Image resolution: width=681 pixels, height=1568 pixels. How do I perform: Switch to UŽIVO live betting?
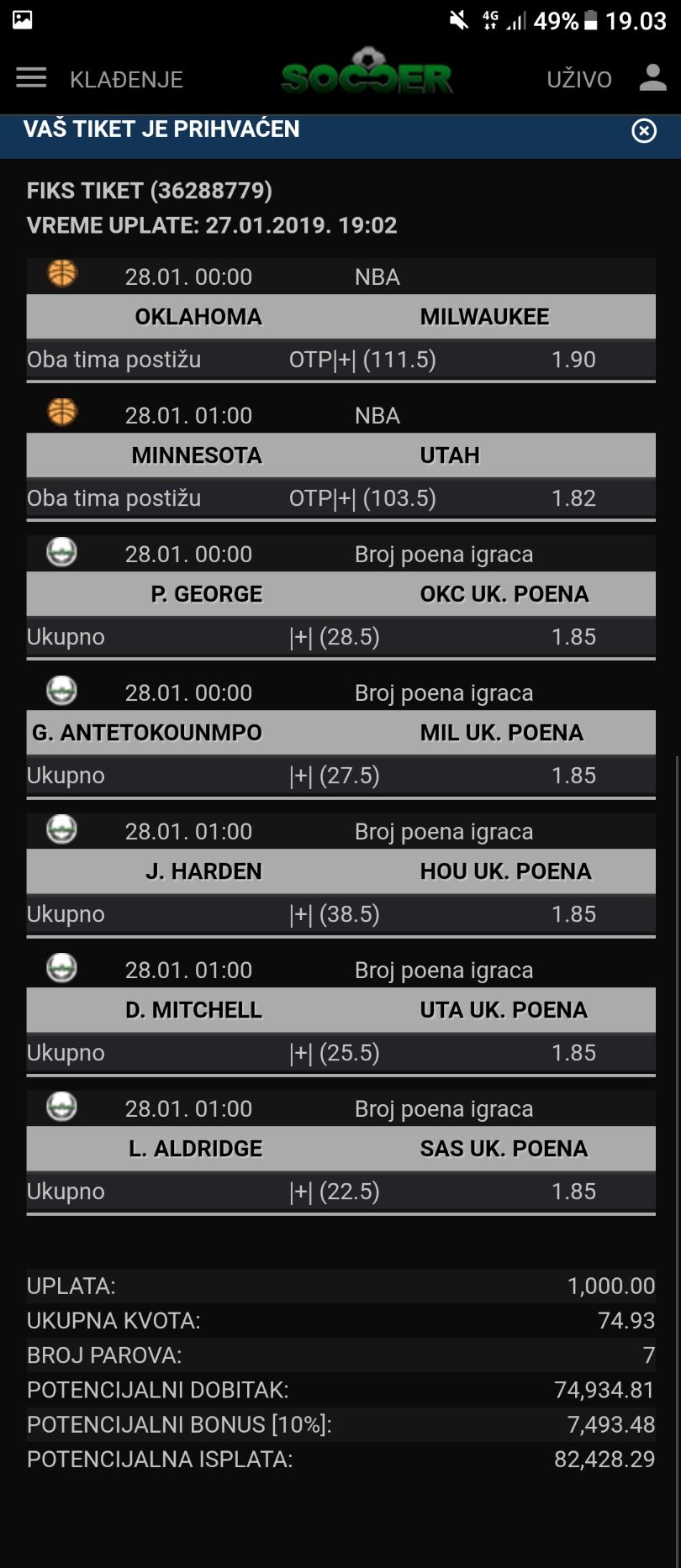(579, 80)
